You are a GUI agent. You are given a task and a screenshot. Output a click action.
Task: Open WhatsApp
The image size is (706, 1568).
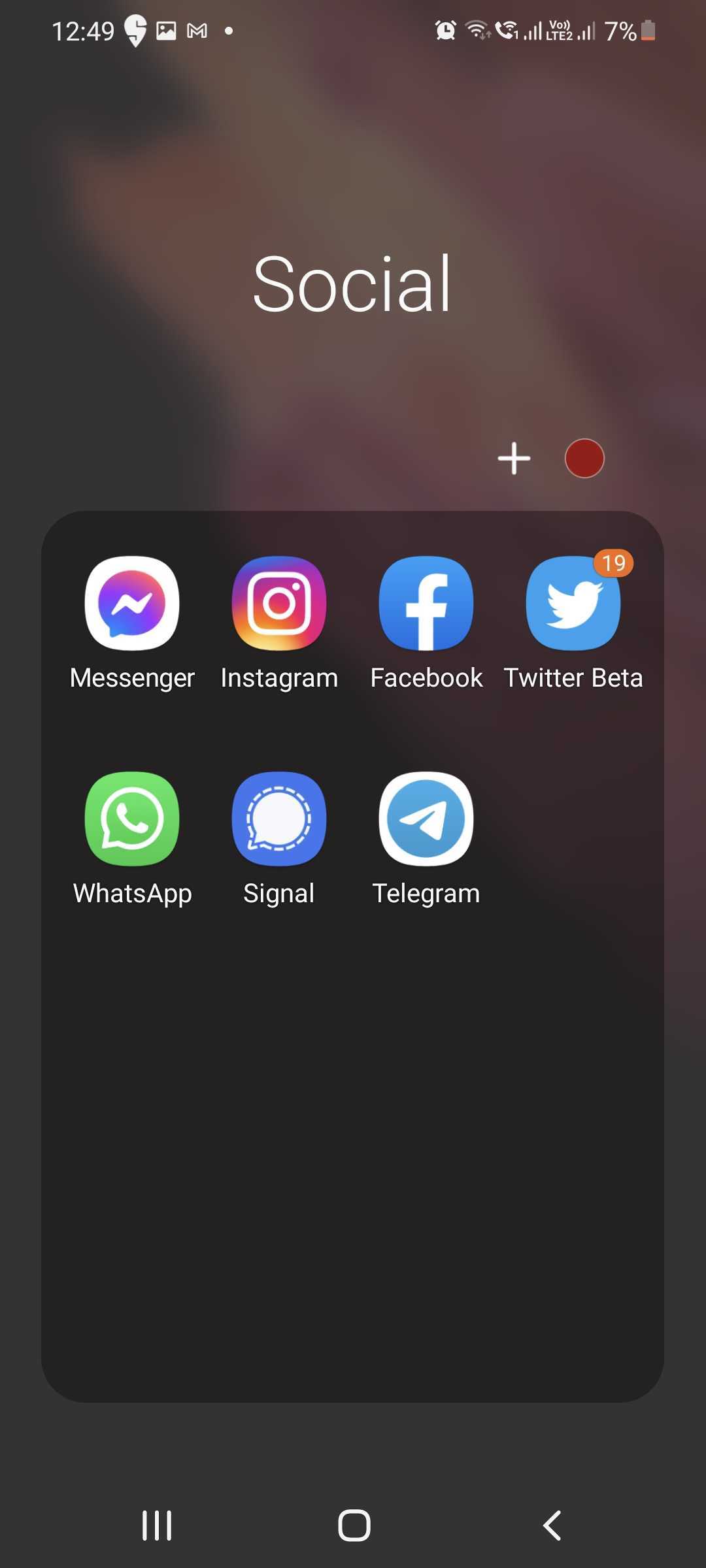point(132,819)
